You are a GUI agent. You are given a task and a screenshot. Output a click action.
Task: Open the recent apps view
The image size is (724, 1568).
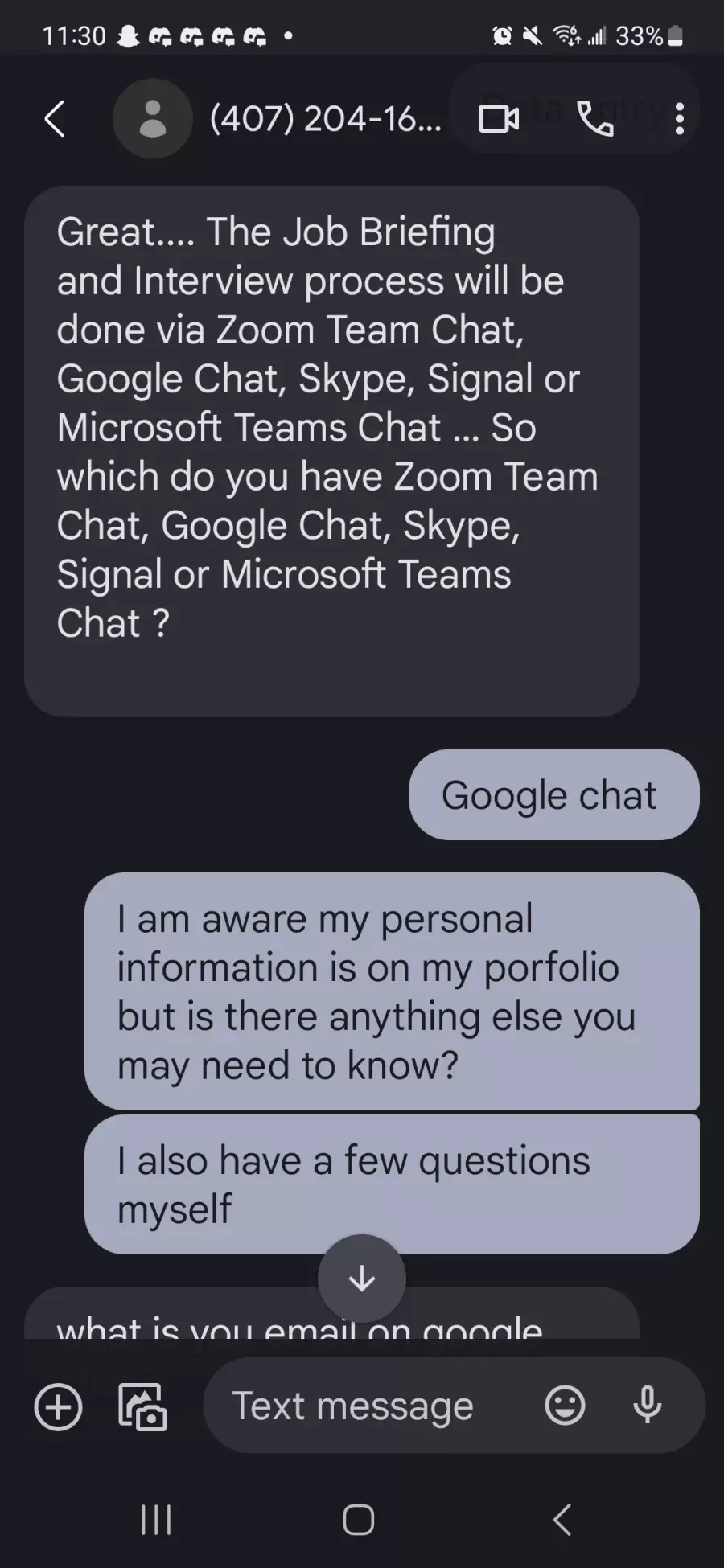[156, 1520]
